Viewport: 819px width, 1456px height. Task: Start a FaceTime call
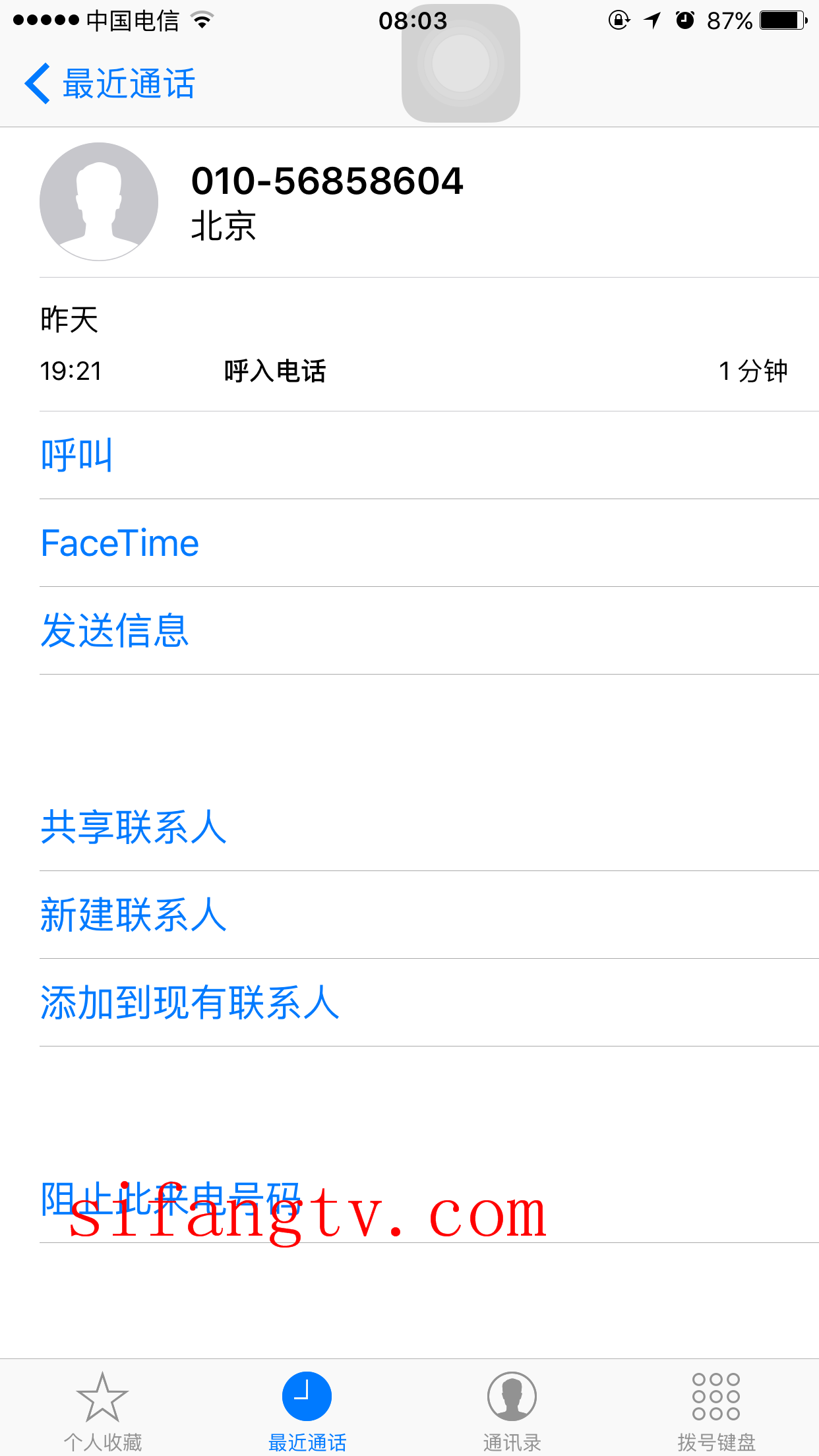click(119, 543)
